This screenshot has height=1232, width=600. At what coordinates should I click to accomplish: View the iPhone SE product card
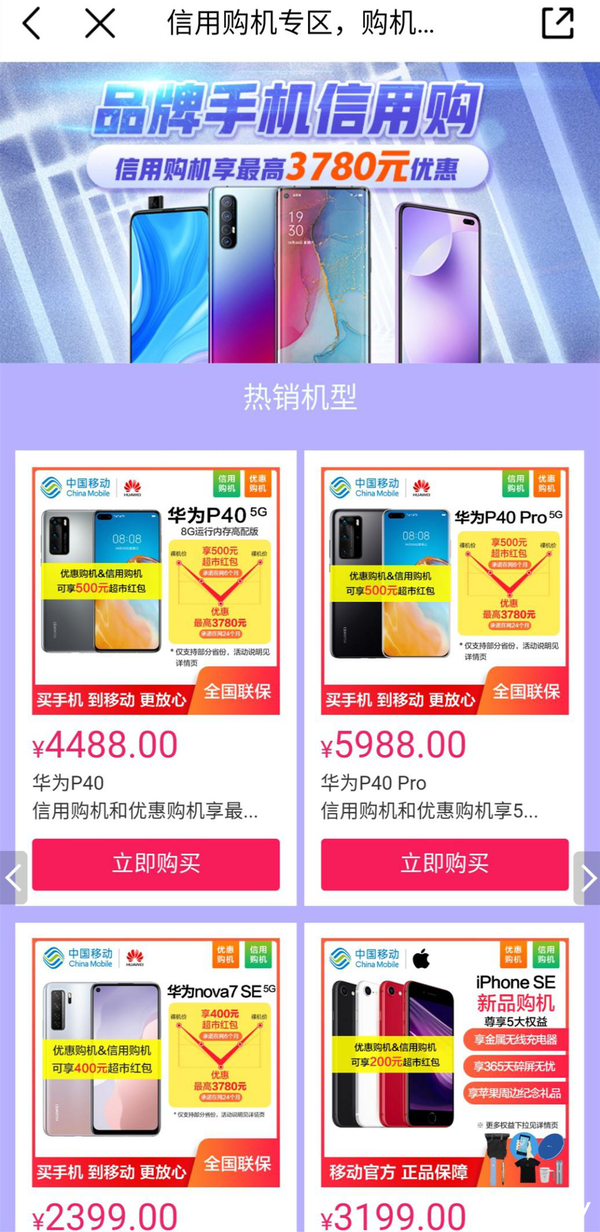click(x=444, y=1062)
